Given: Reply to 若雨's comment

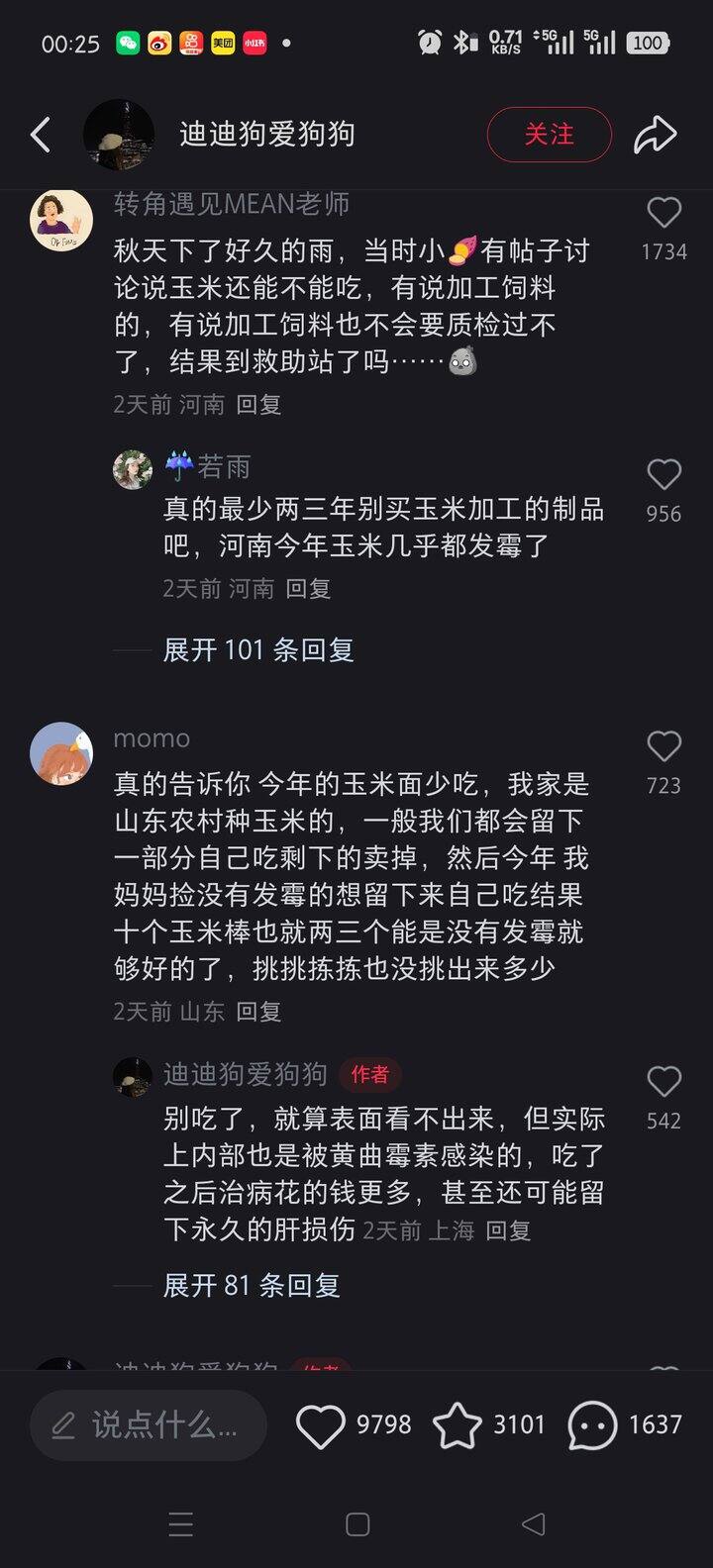Looking at the screenshot, I should (x=308, y=588).
